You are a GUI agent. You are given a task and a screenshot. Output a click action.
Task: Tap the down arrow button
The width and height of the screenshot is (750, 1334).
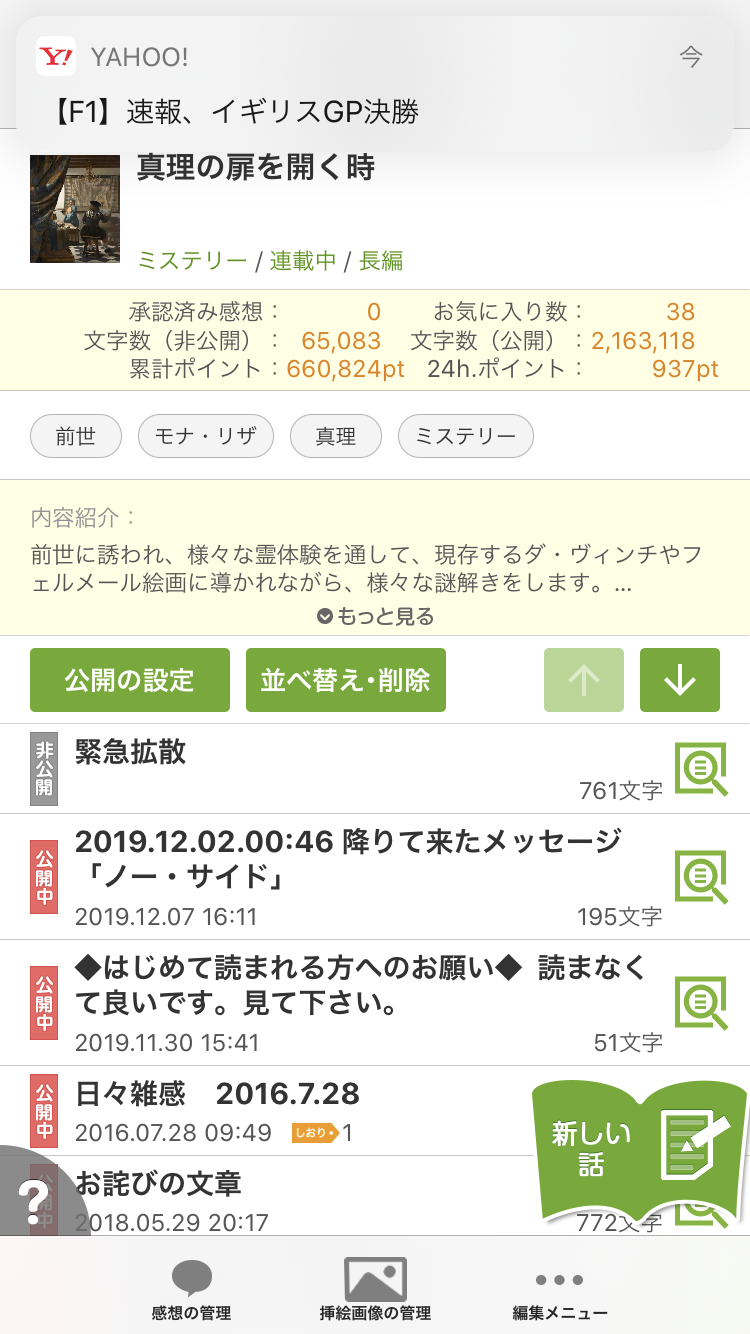679,681
